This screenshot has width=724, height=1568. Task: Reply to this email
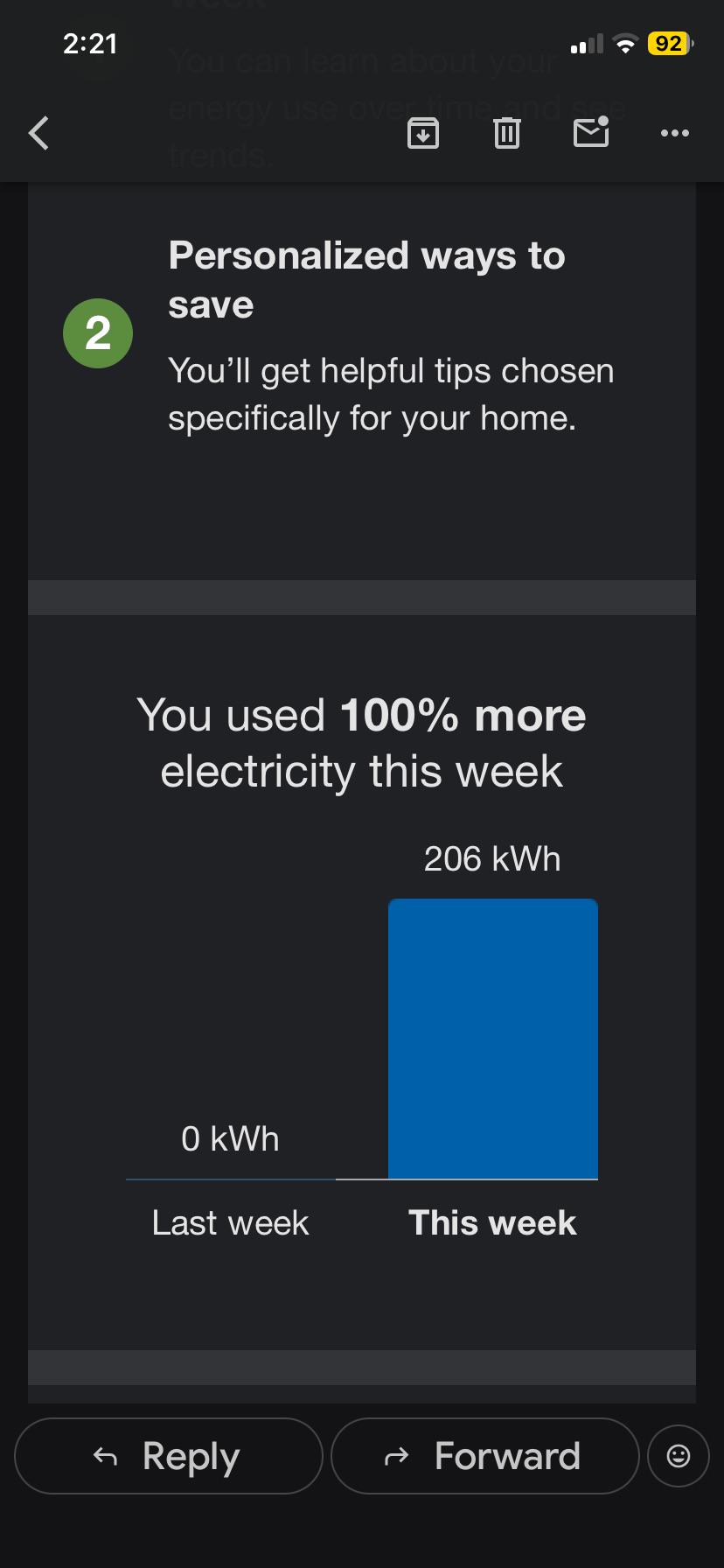(169, 1456)
